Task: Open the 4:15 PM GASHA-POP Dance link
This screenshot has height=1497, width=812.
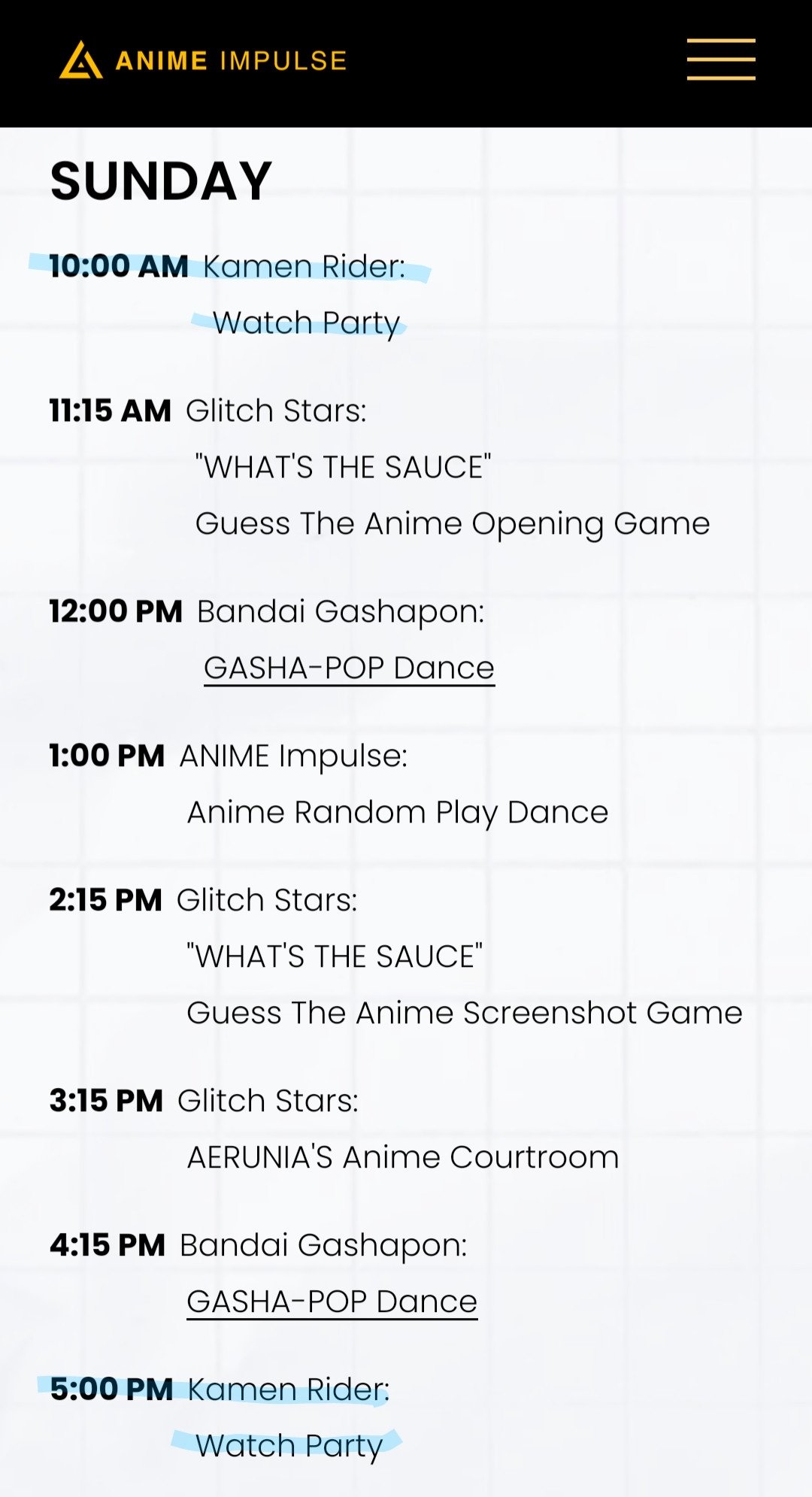Action: tap(332, 1302)
